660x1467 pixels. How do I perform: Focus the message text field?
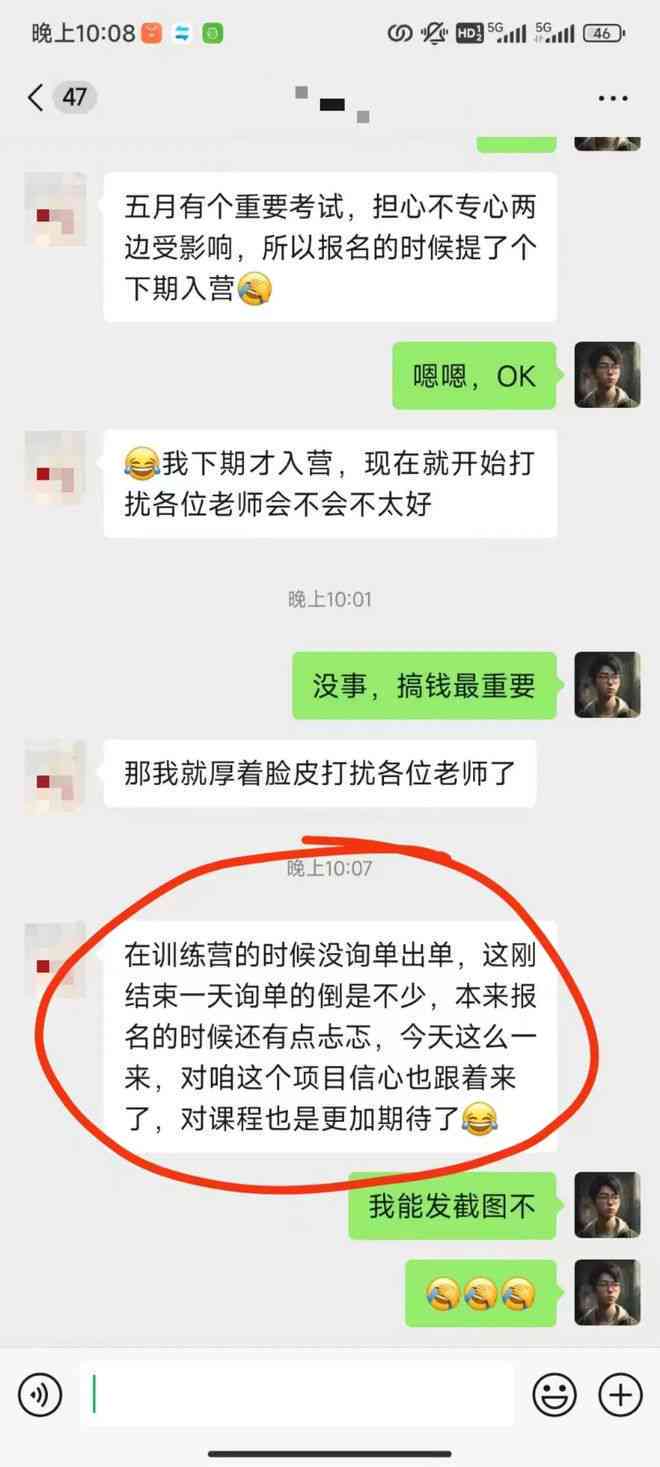300,1394
